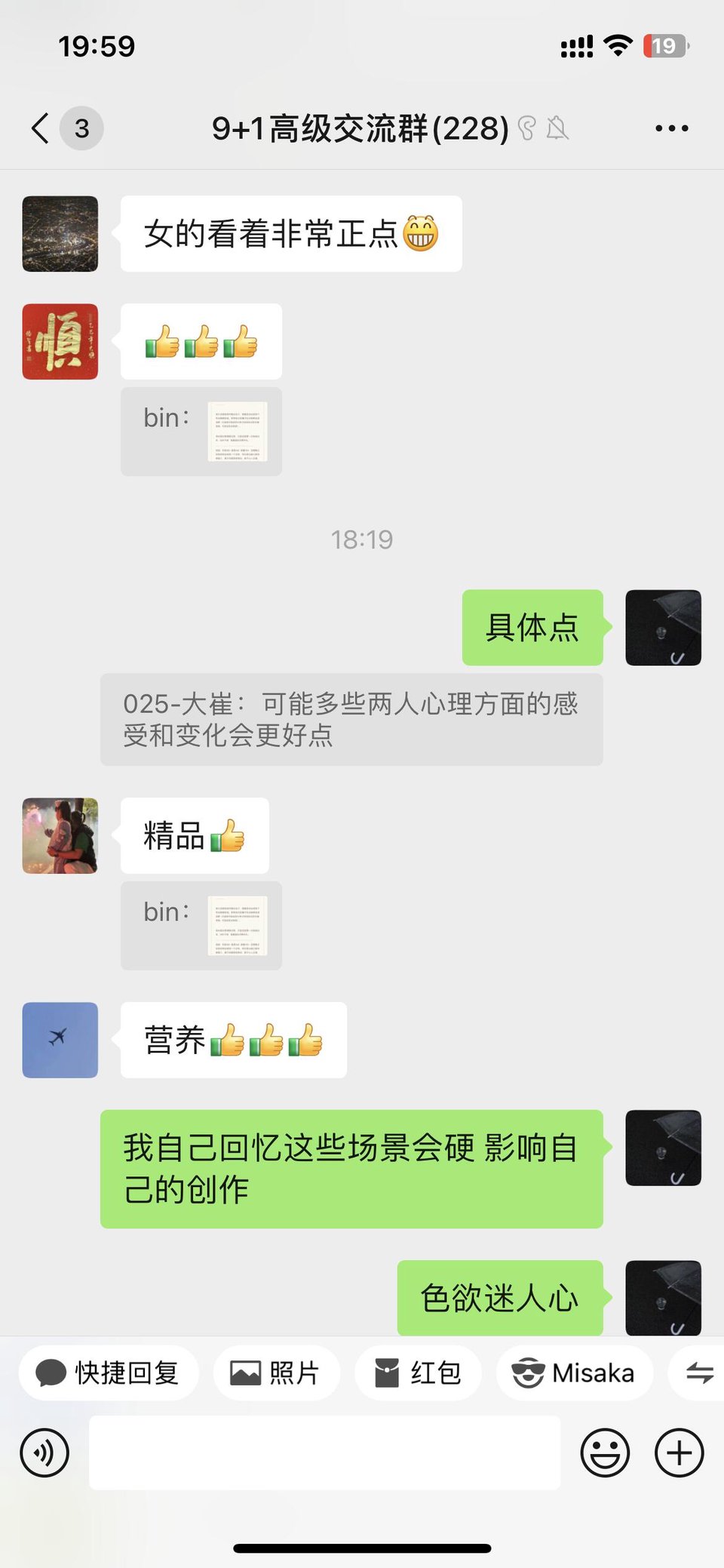Viewport: 724px width, 1568px height.
Task: Open profile of sender of 女的看着非常正点
Action: 60,234
